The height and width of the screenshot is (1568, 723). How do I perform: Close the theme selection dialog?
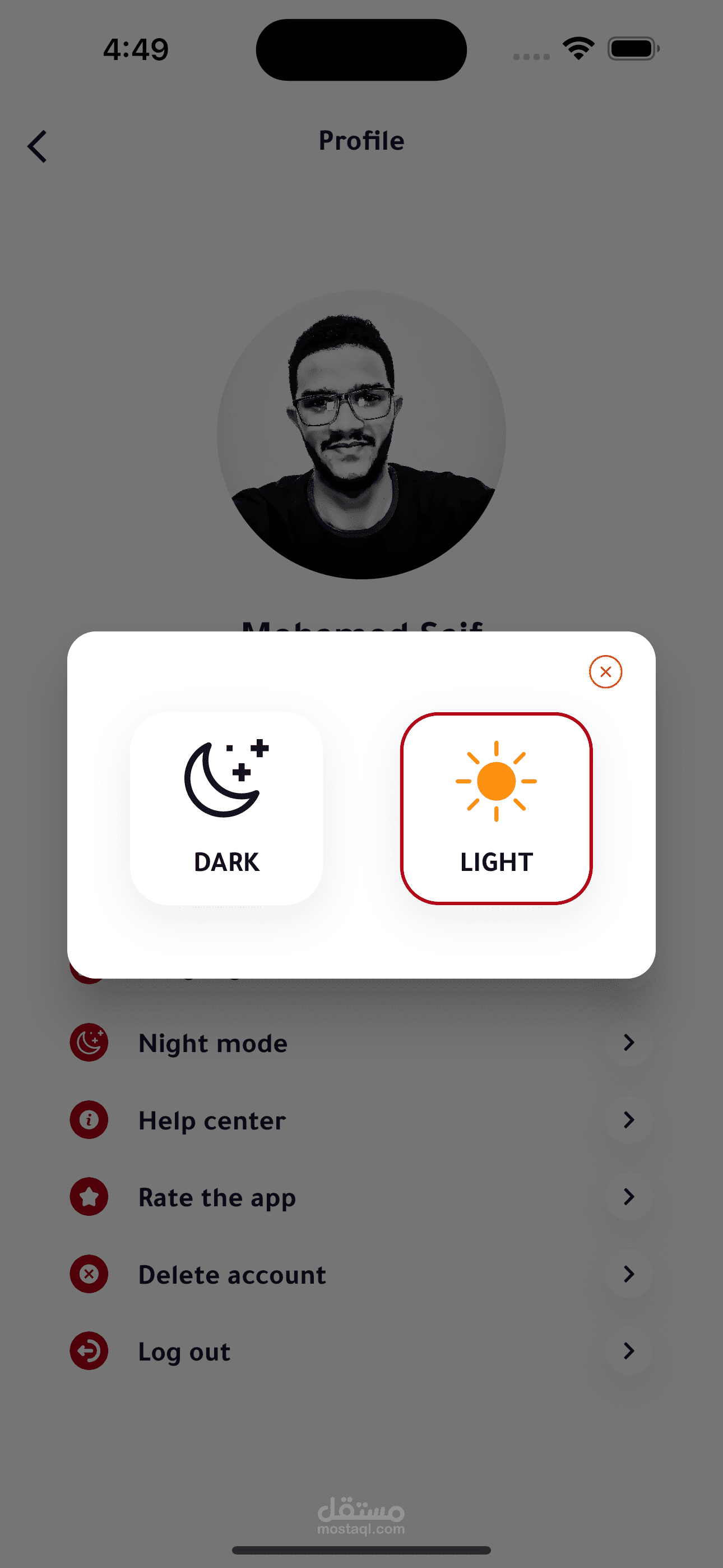tap(605, 671)
